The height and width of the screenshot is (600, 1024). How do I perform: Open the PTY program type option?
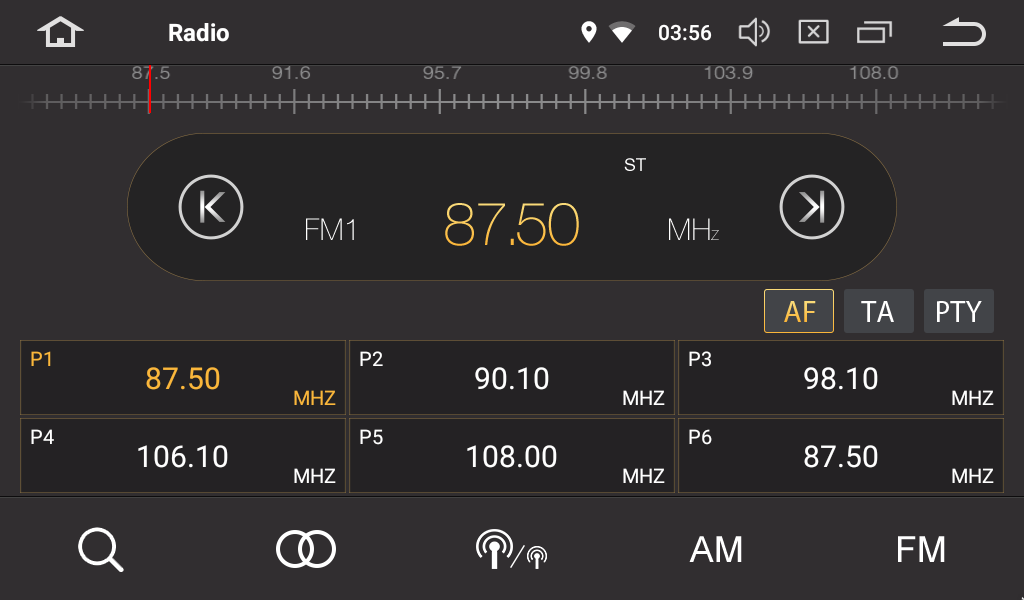pos(958,311)
